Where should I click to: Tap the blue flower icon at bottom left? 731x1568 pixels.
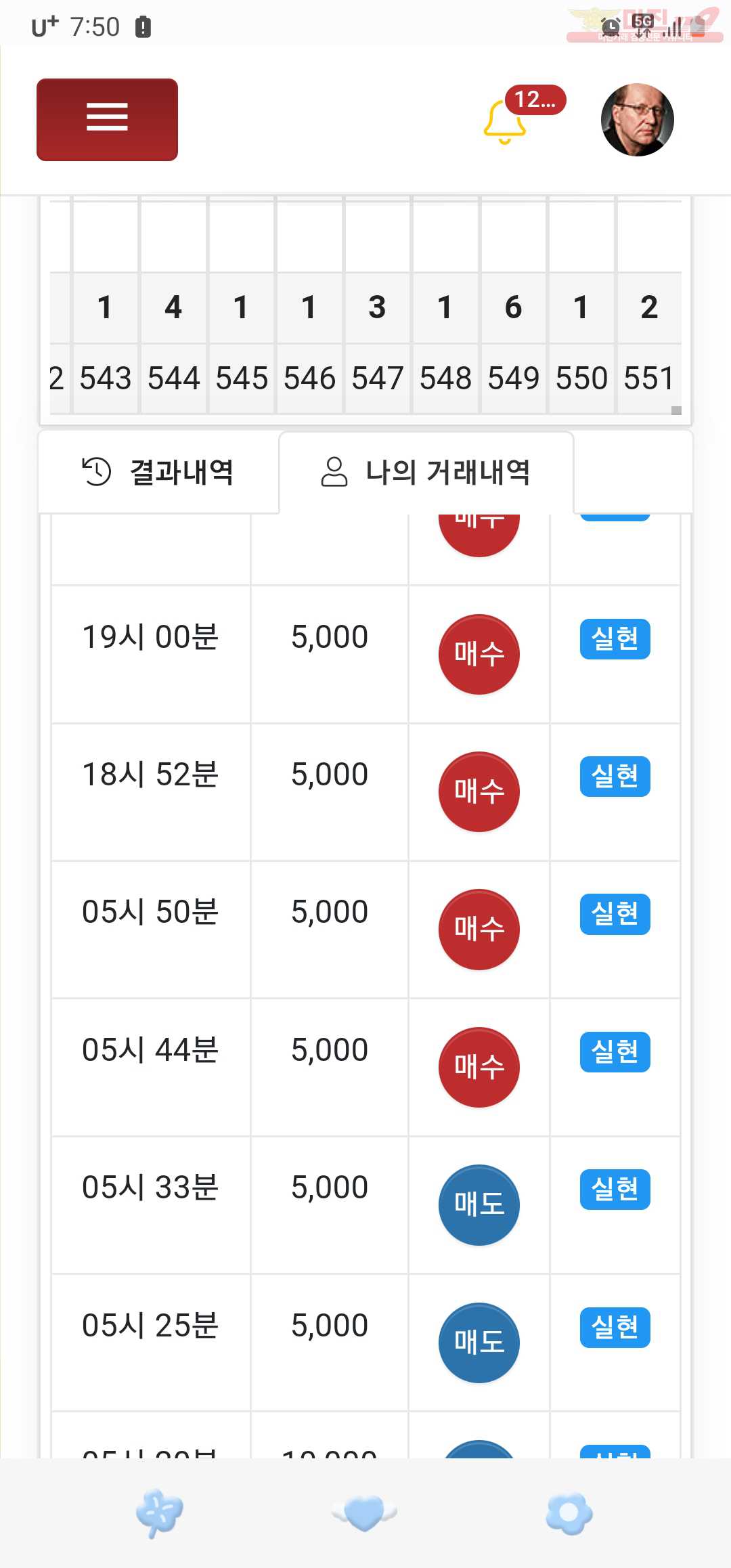pos(160,1513)
